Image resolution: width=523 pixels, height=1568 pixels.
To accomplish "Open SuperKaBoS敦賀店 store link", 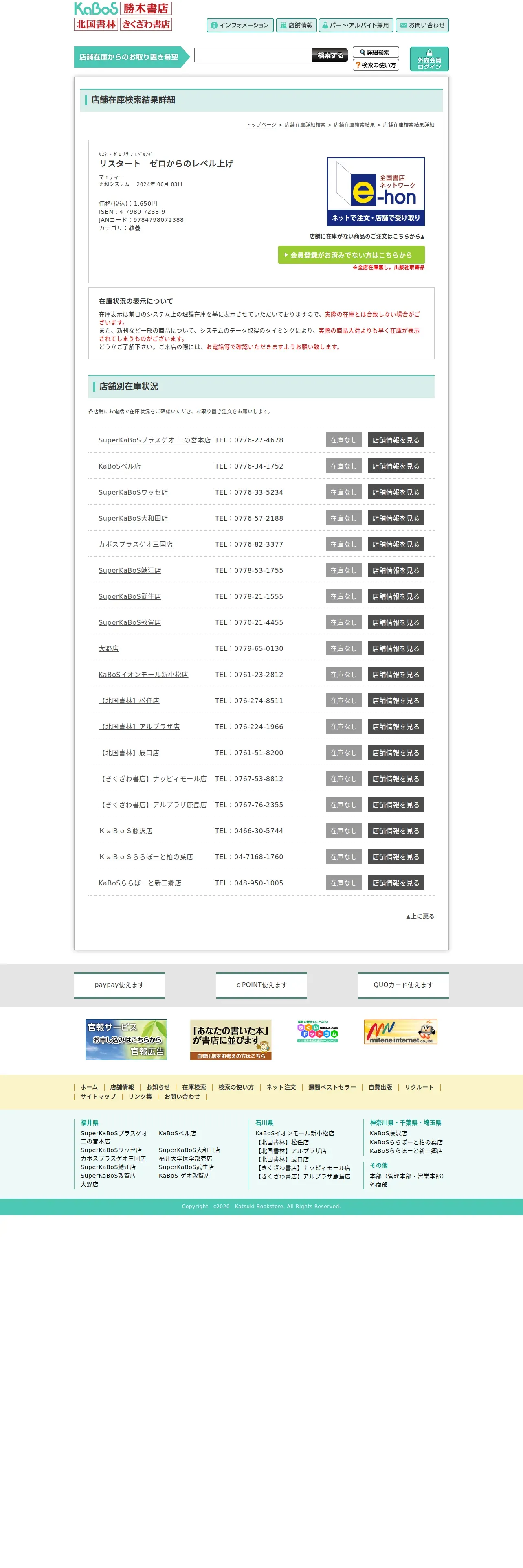I will point(130,623).
